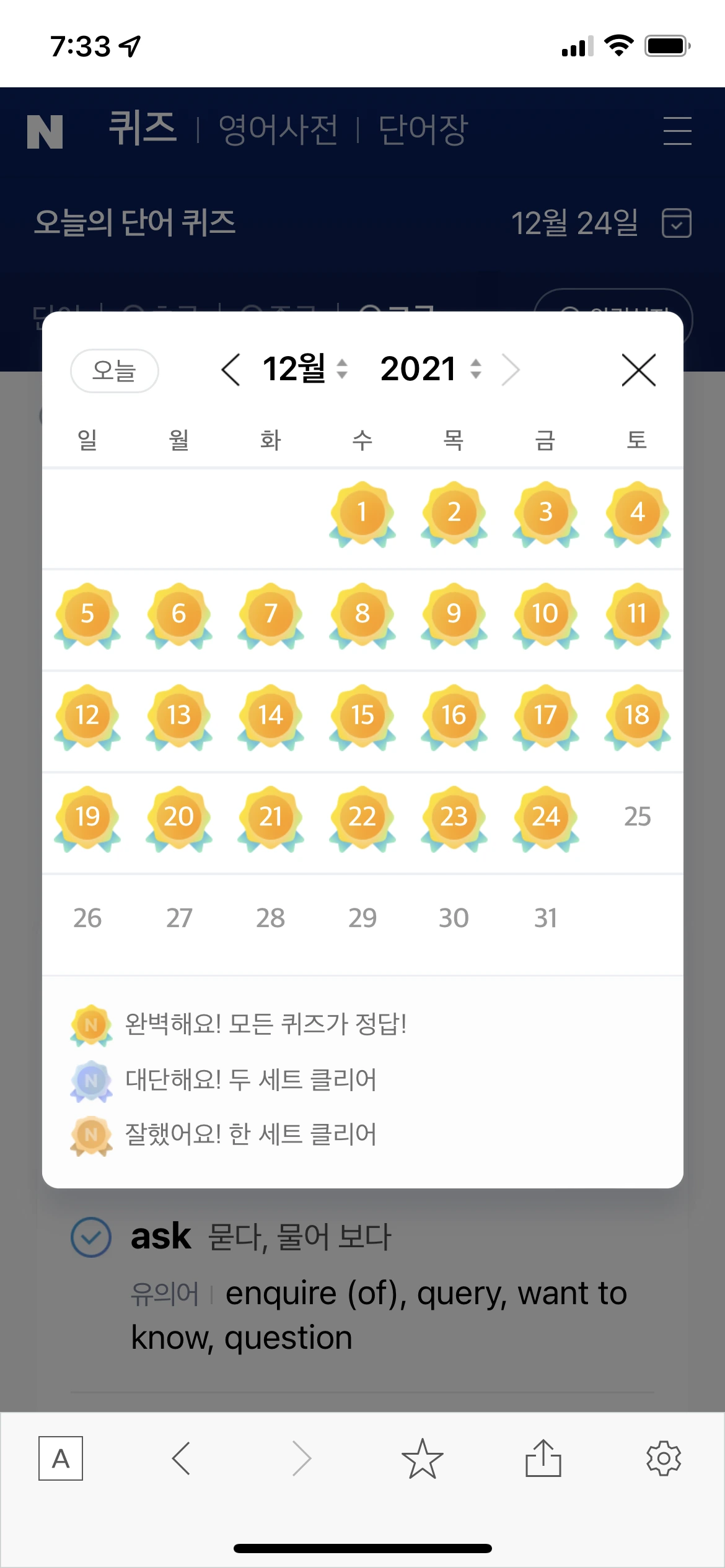Pick December 18 quiz date

point(637,716)
